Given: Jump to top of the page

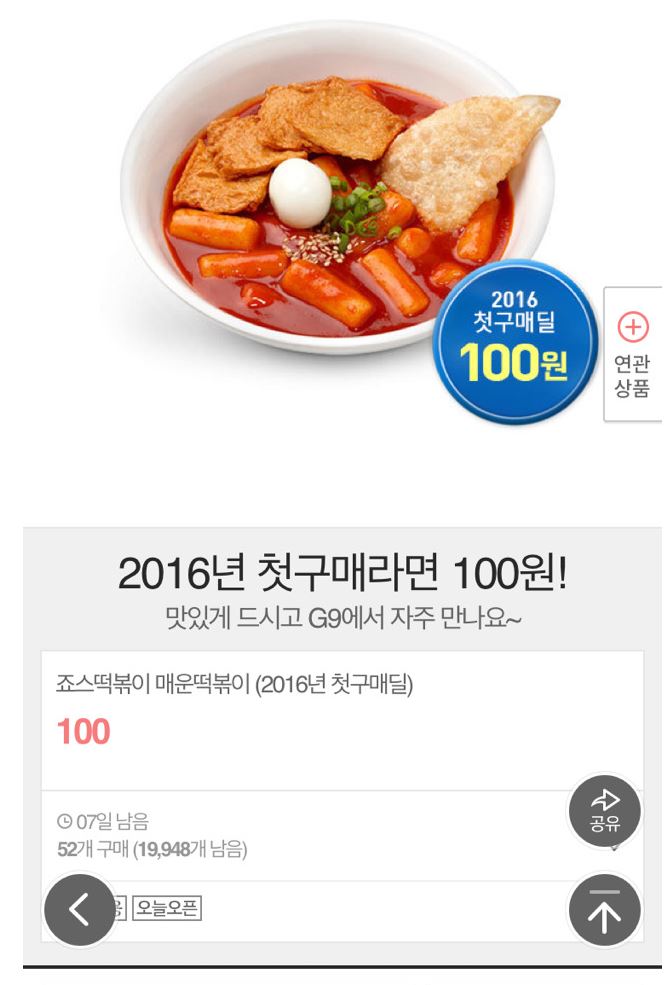Looking at the screenshot, I should click(604, 911).
